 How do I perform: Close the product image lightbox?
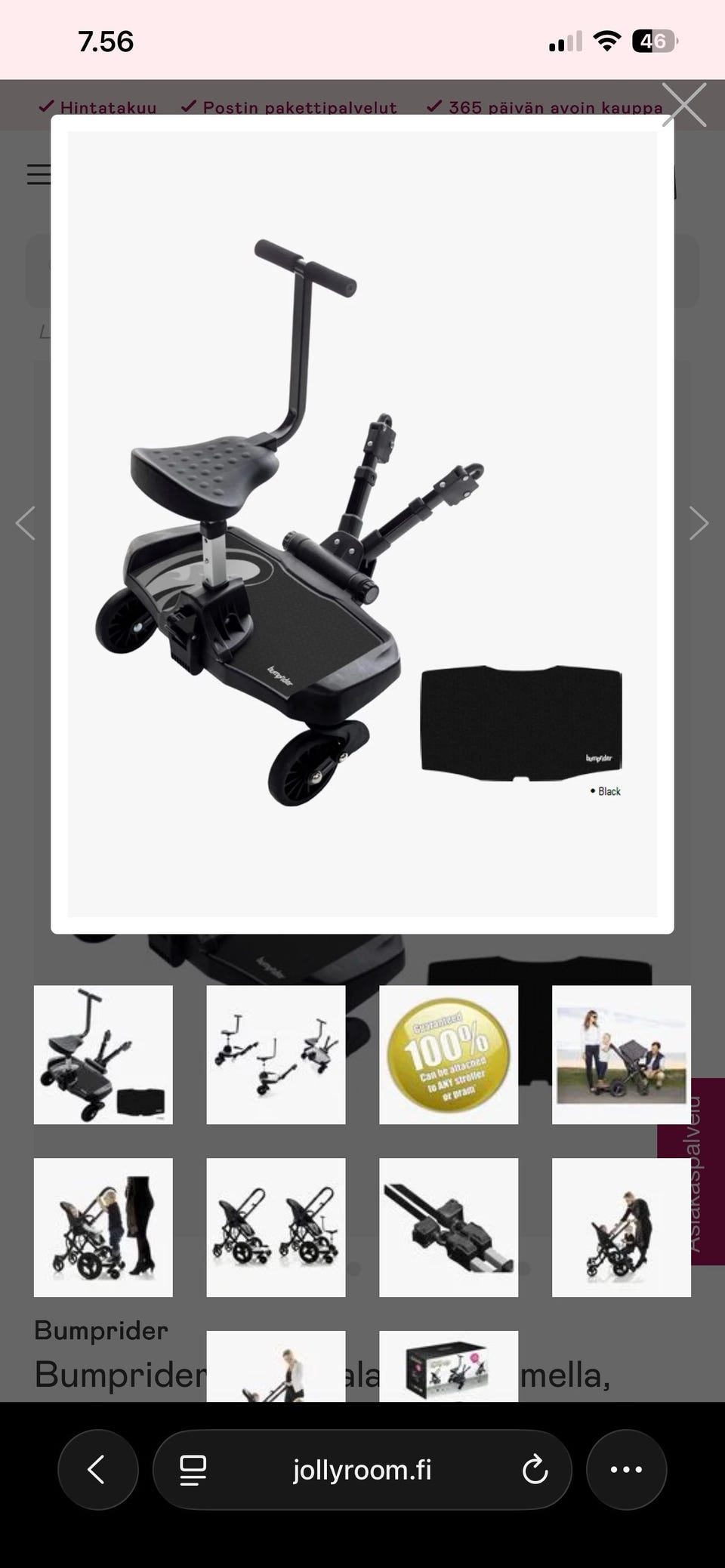tap(684, 105)
